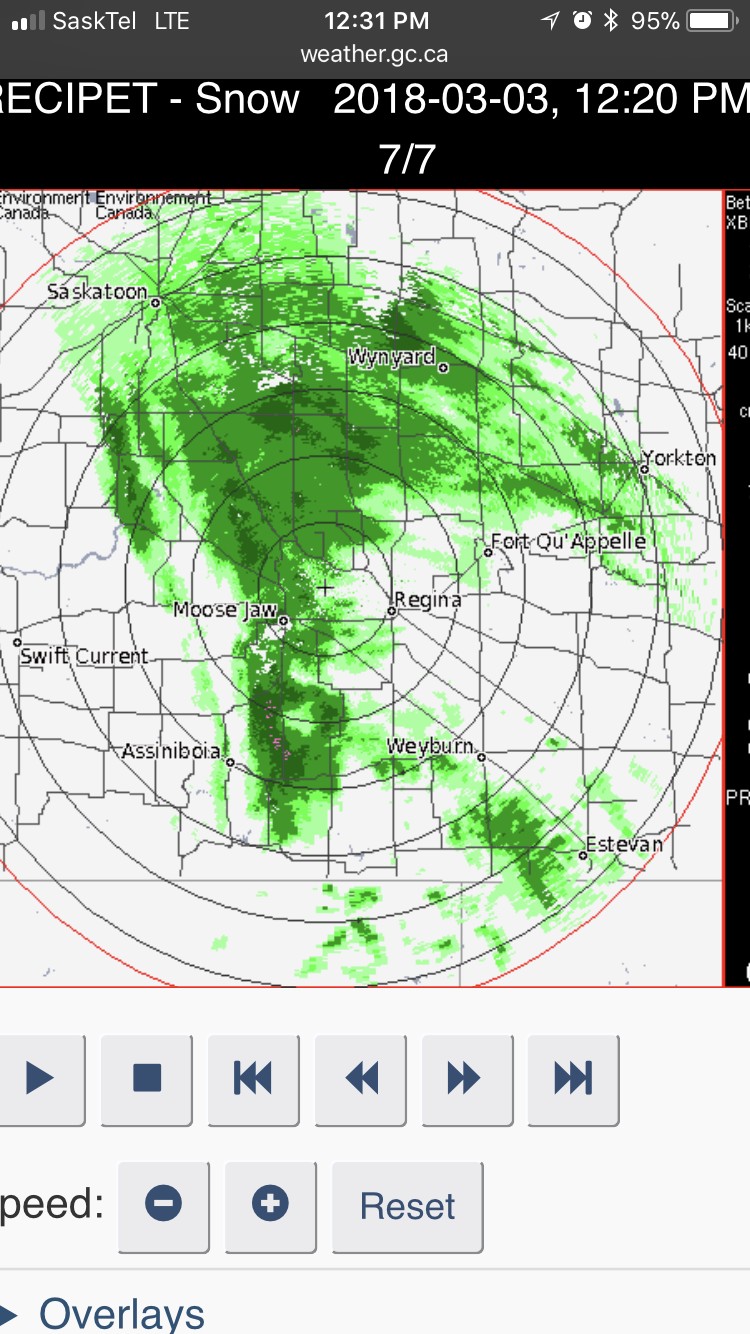750x1334 pixels.
Task: Step forward one radar frame
Action: (x=467, y=1078)
